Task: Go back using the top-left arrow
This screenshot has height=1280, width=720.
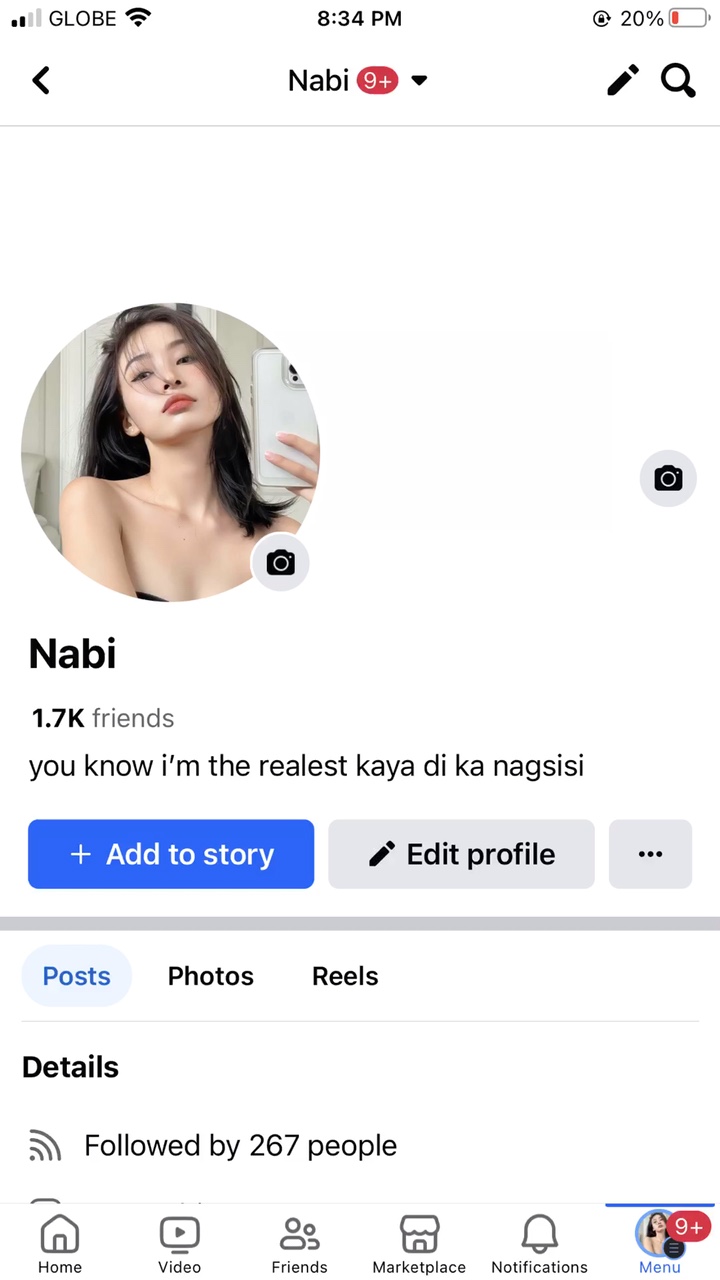Action: click(x=41, y=80)
